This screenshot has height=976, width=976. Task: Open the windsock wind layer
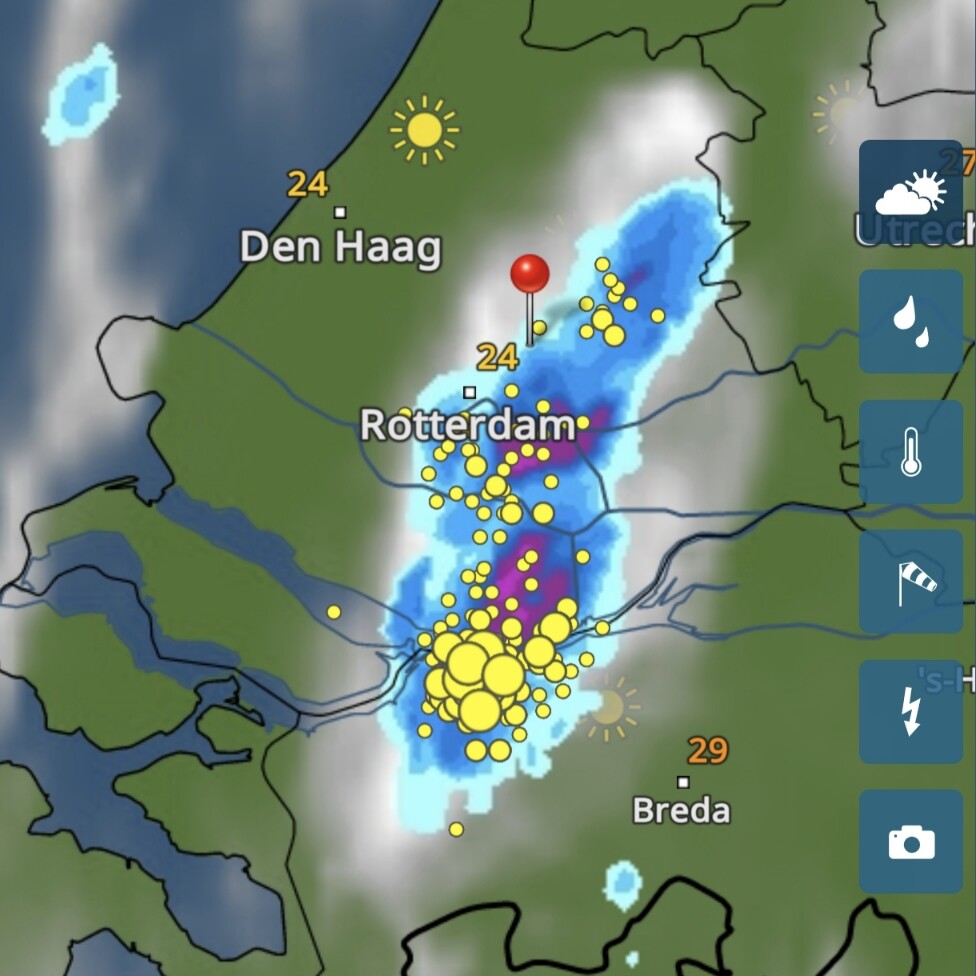pyautogui.click(x=911, y=582)
